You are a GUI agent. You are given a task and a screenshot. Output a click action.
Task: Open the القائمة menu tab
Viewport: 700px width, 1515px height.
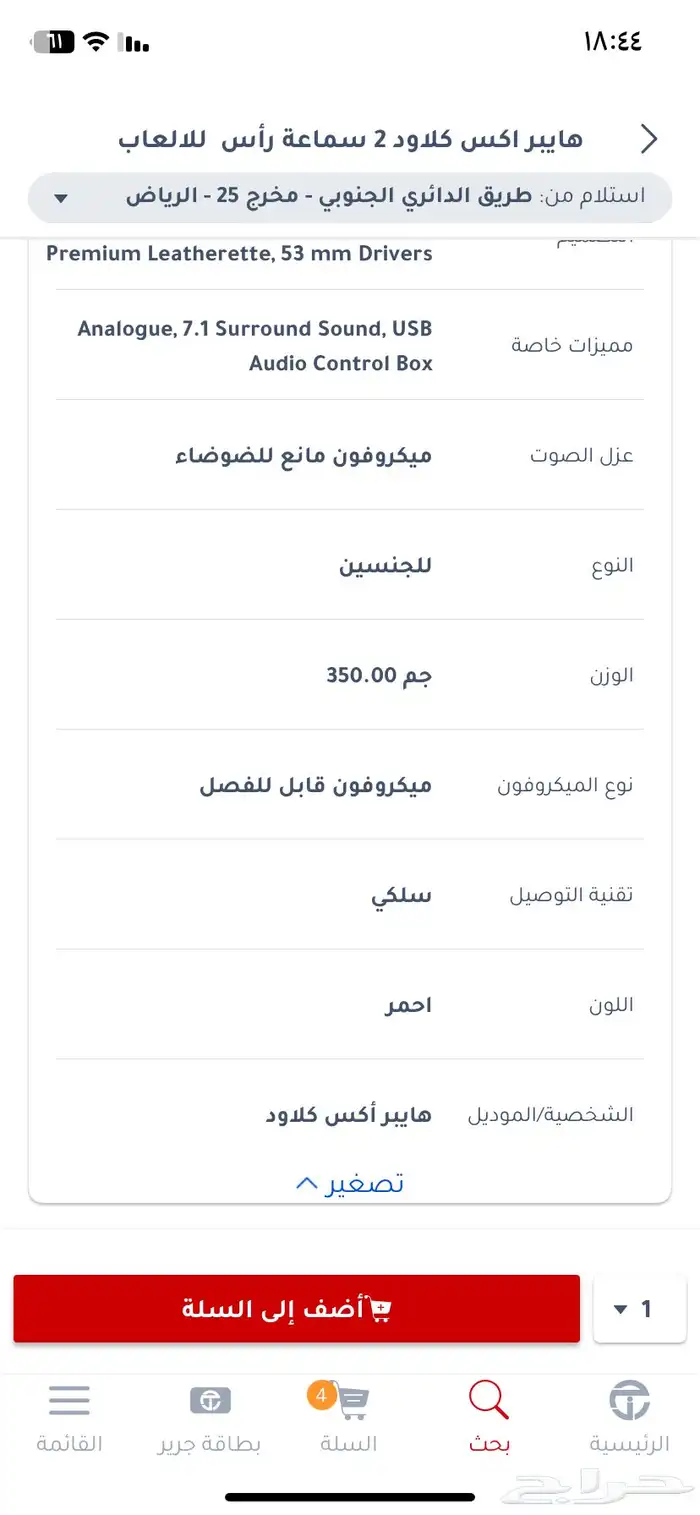pyautogui.click(x=69, y=1417)
